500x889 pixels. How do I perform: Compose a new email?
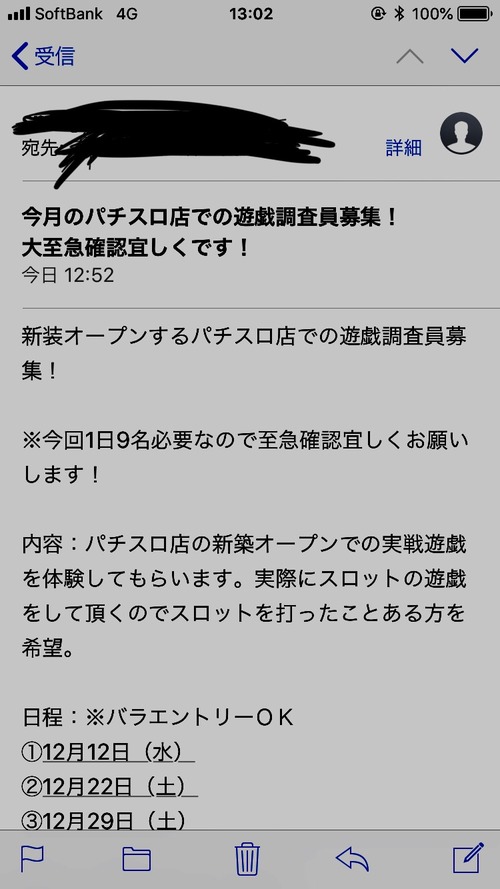468,858
